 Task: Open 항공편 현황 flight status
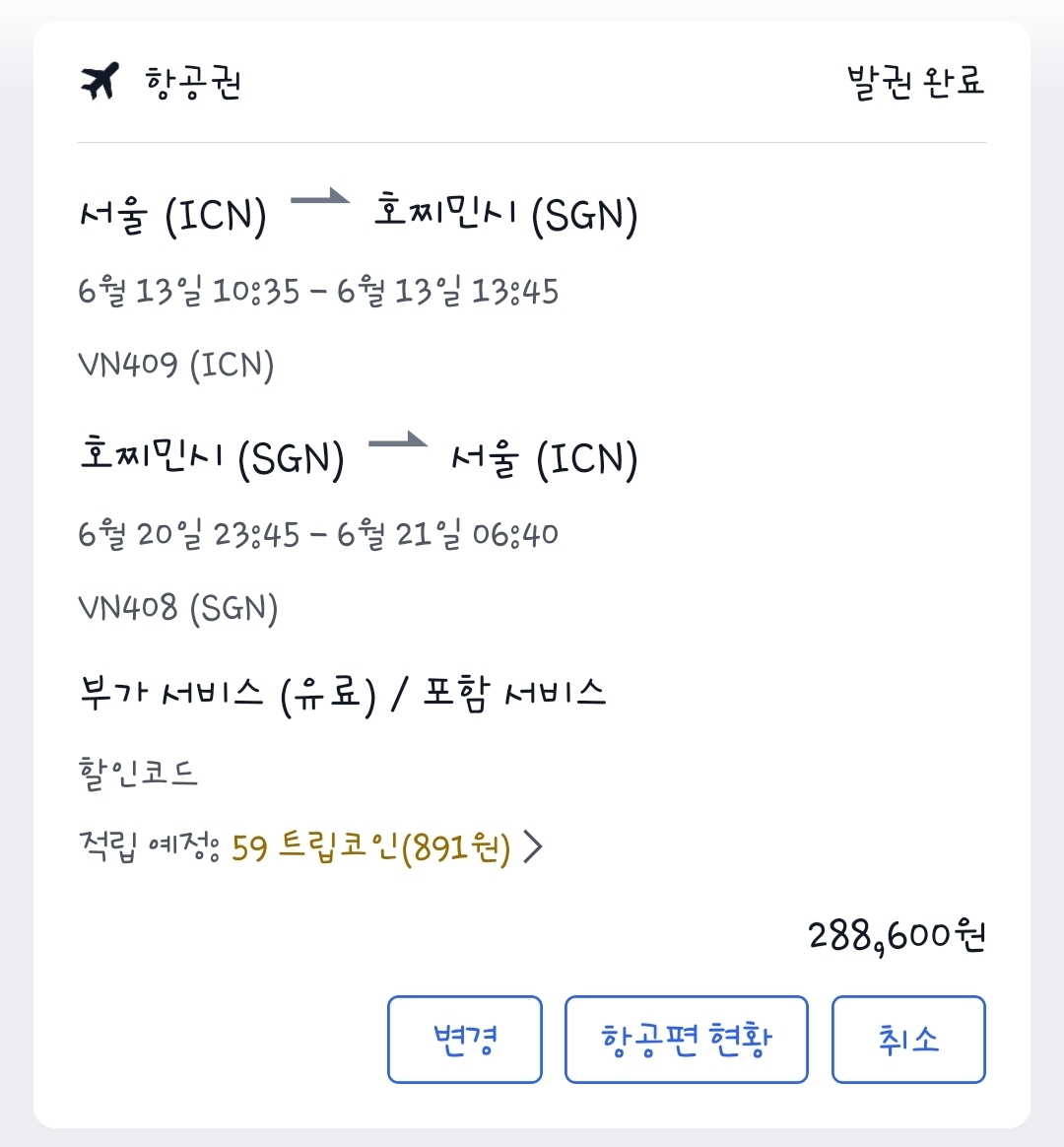tap(686, 1039)
